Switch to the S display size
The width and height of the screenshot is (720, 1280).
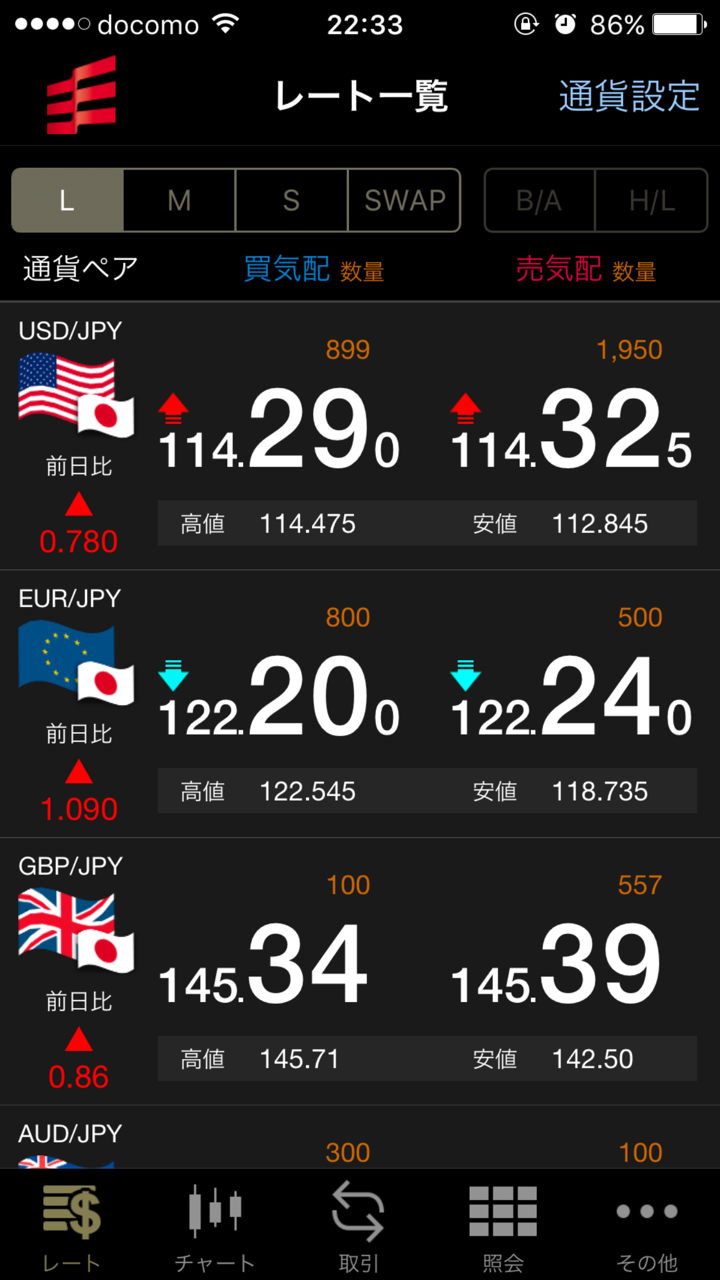[x=291, y=201]
